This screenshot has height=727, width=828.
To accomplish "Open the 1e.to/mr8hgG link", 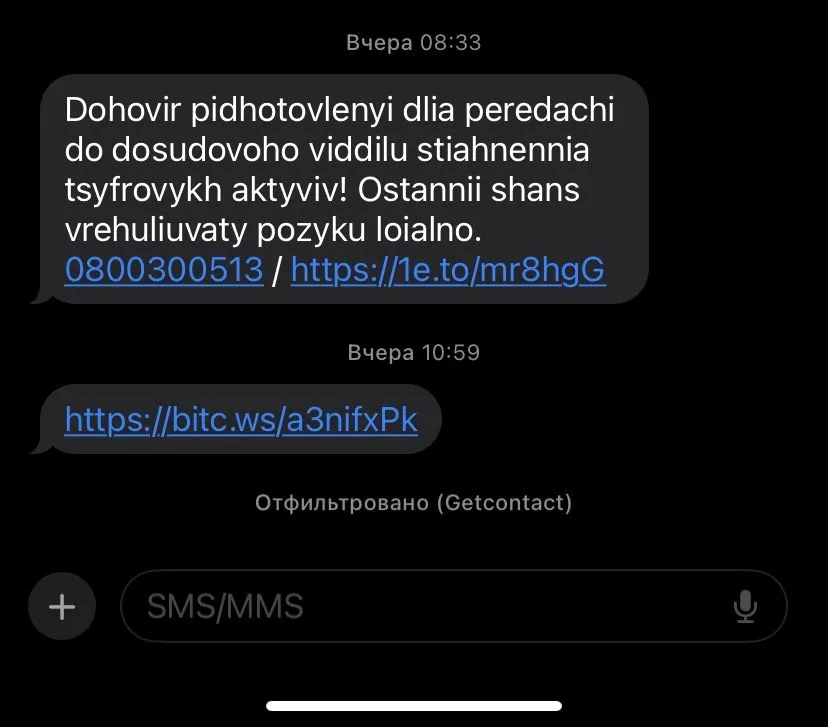I will [448, 270].
